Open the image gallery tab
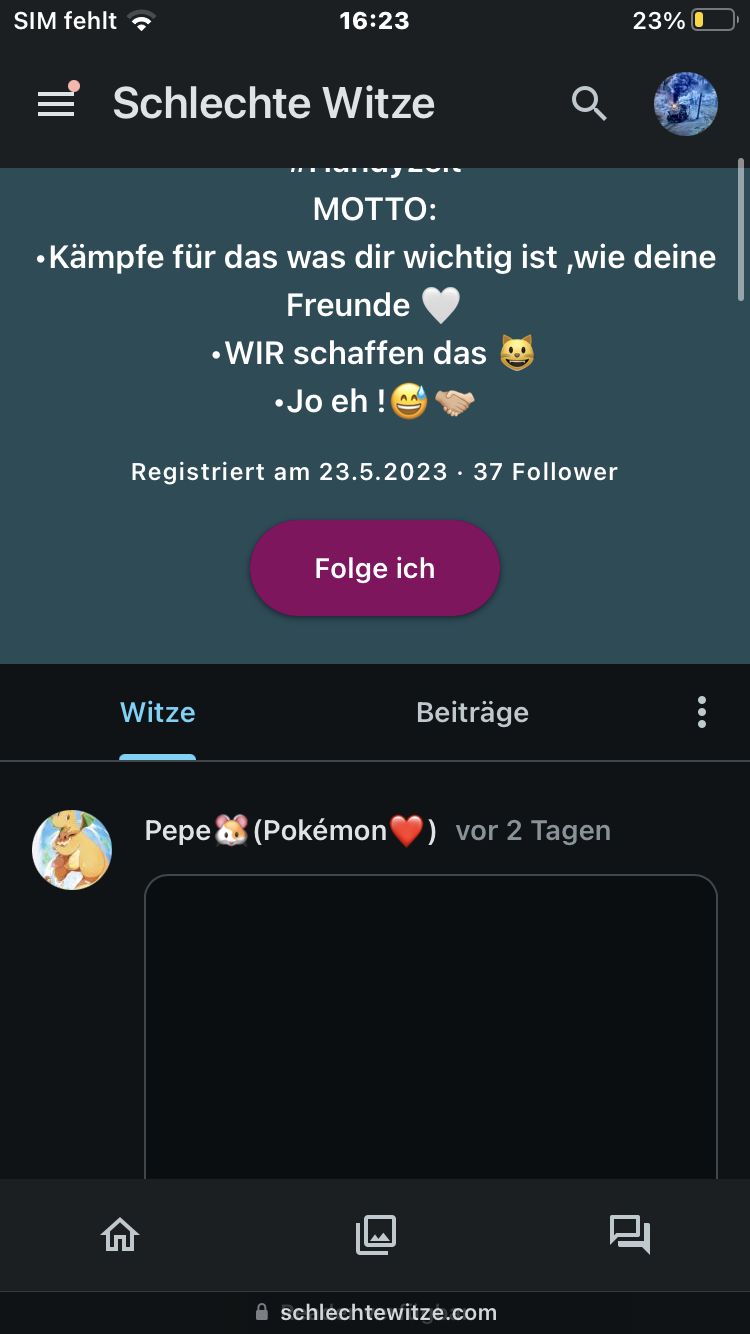This screenshot has height=1334, width=750. [376, 1235]
